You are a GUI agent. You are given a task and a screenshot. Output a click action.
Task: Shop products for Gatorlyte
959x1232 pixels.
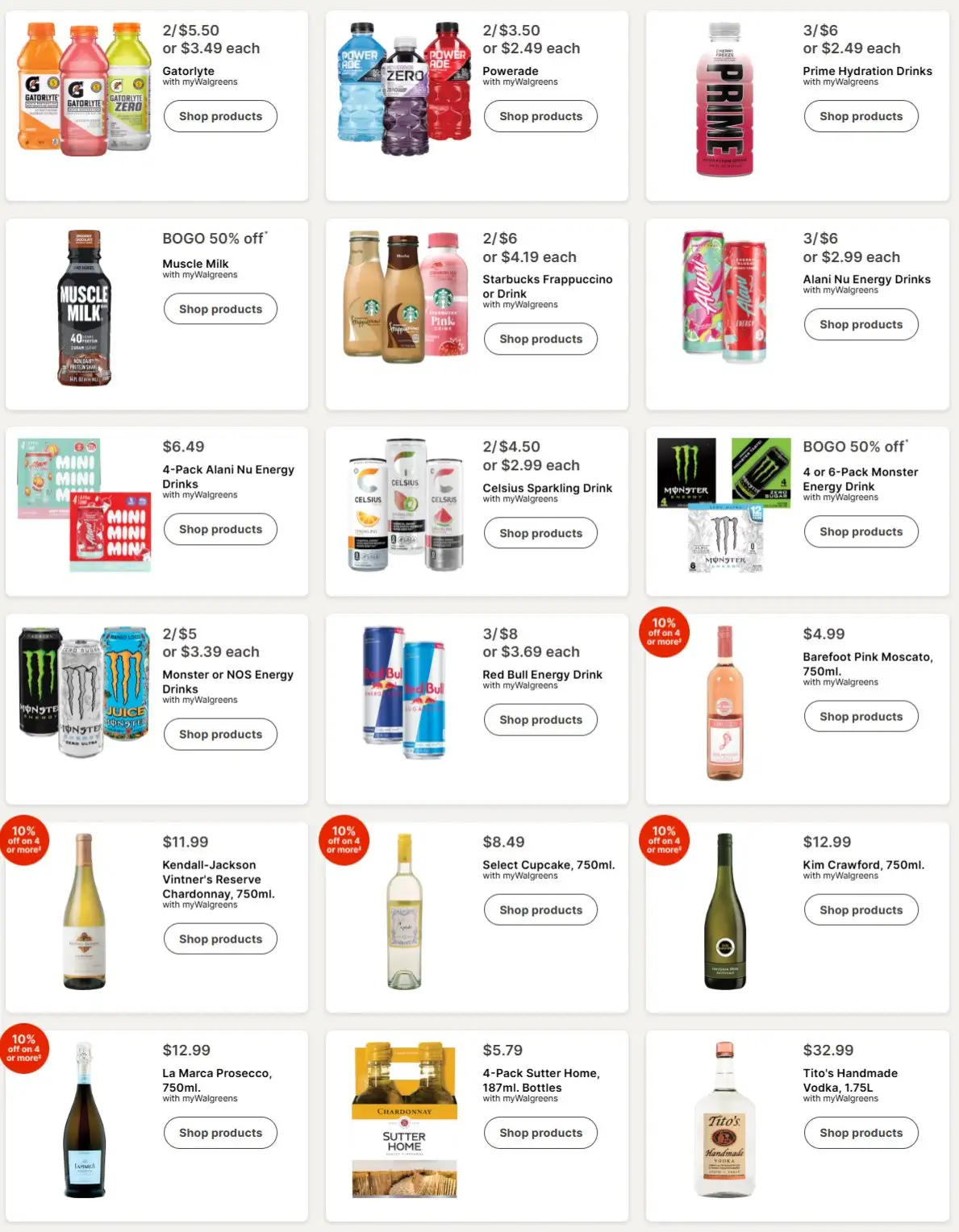(x=220, y=116)
